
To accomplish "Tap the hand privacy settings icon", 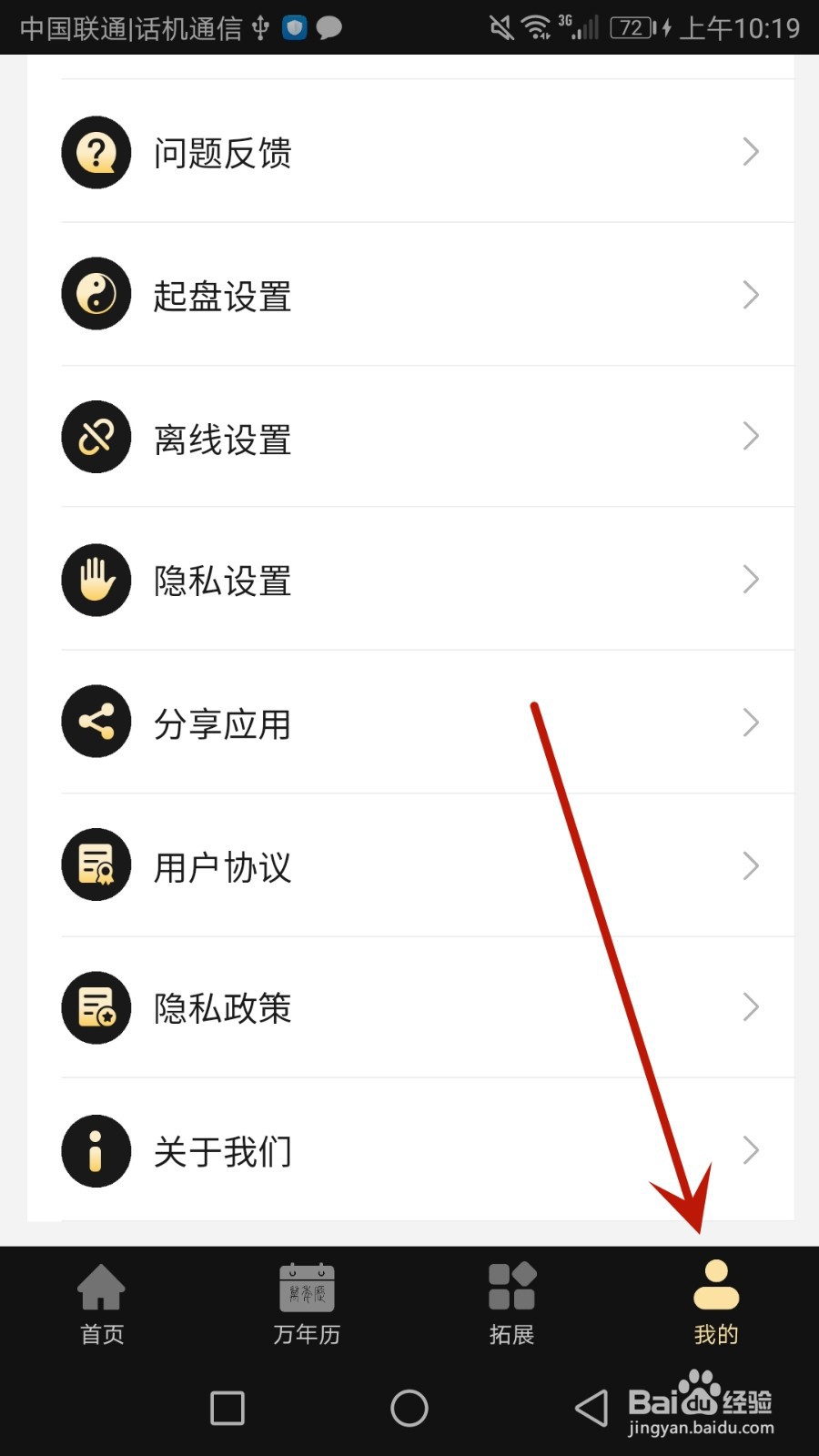I will point(96,580).
